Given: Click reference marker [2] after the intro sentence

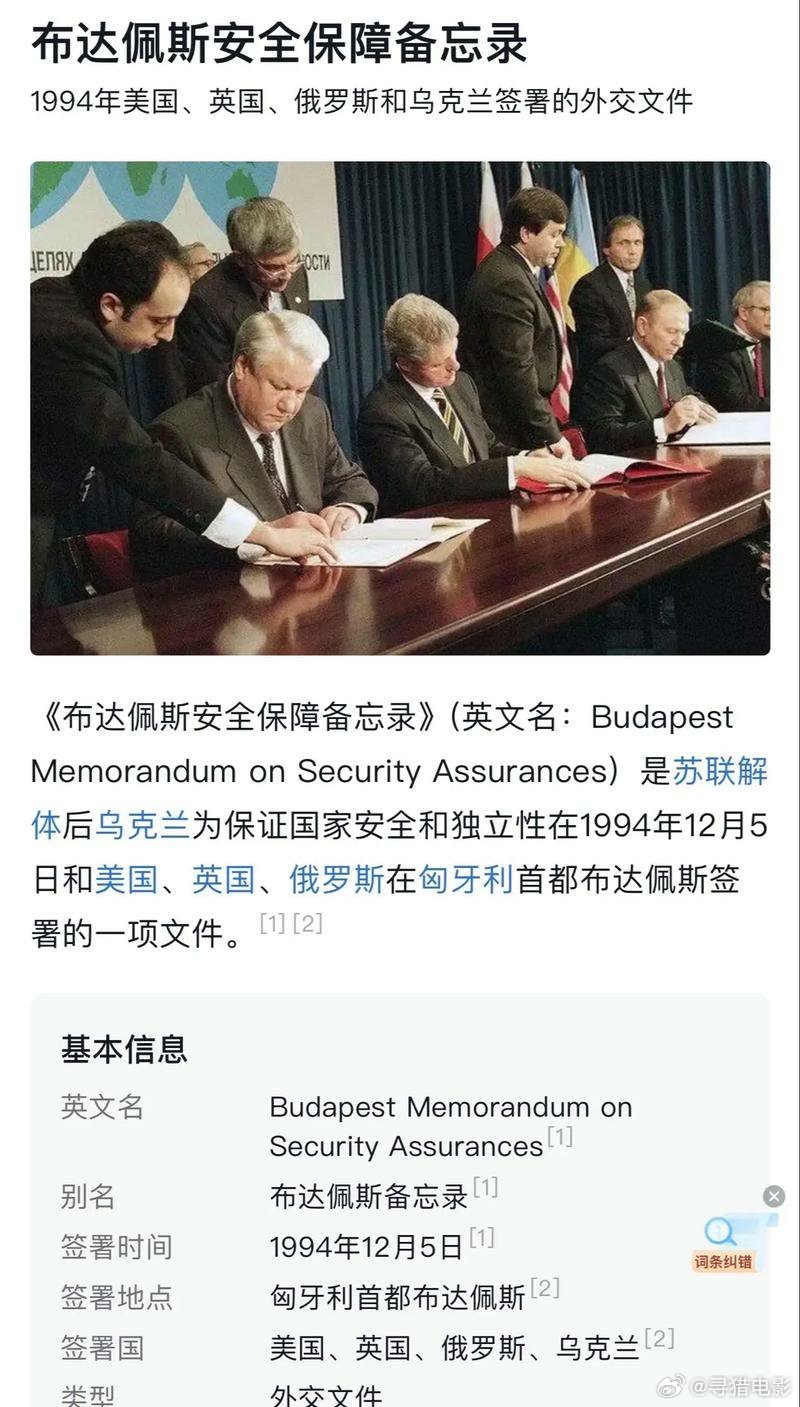Looking at the screenshot, I should coord(305,921).
